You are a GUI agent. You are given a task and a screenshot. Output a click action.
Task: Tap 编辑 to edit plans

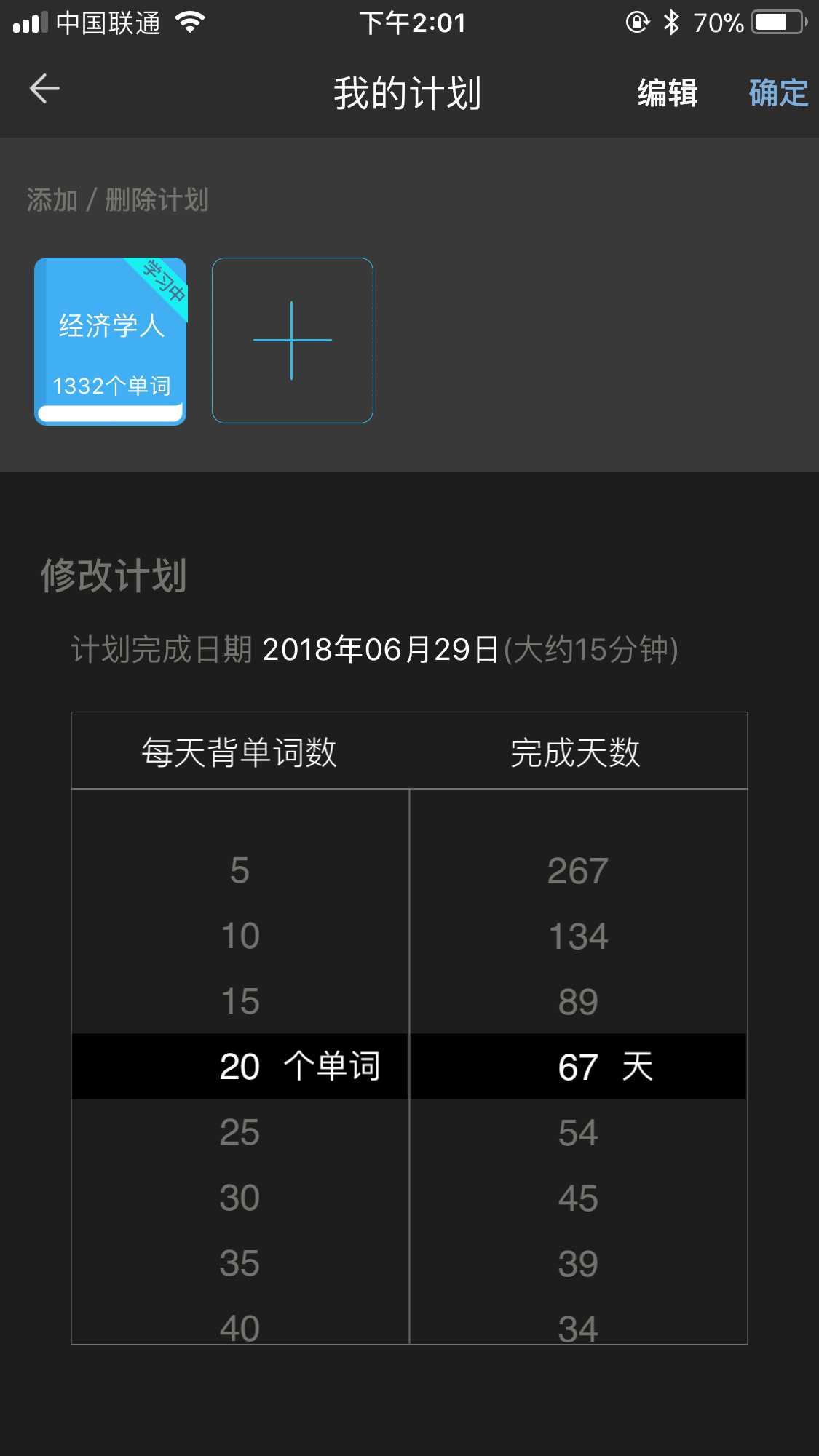(667, 93)
